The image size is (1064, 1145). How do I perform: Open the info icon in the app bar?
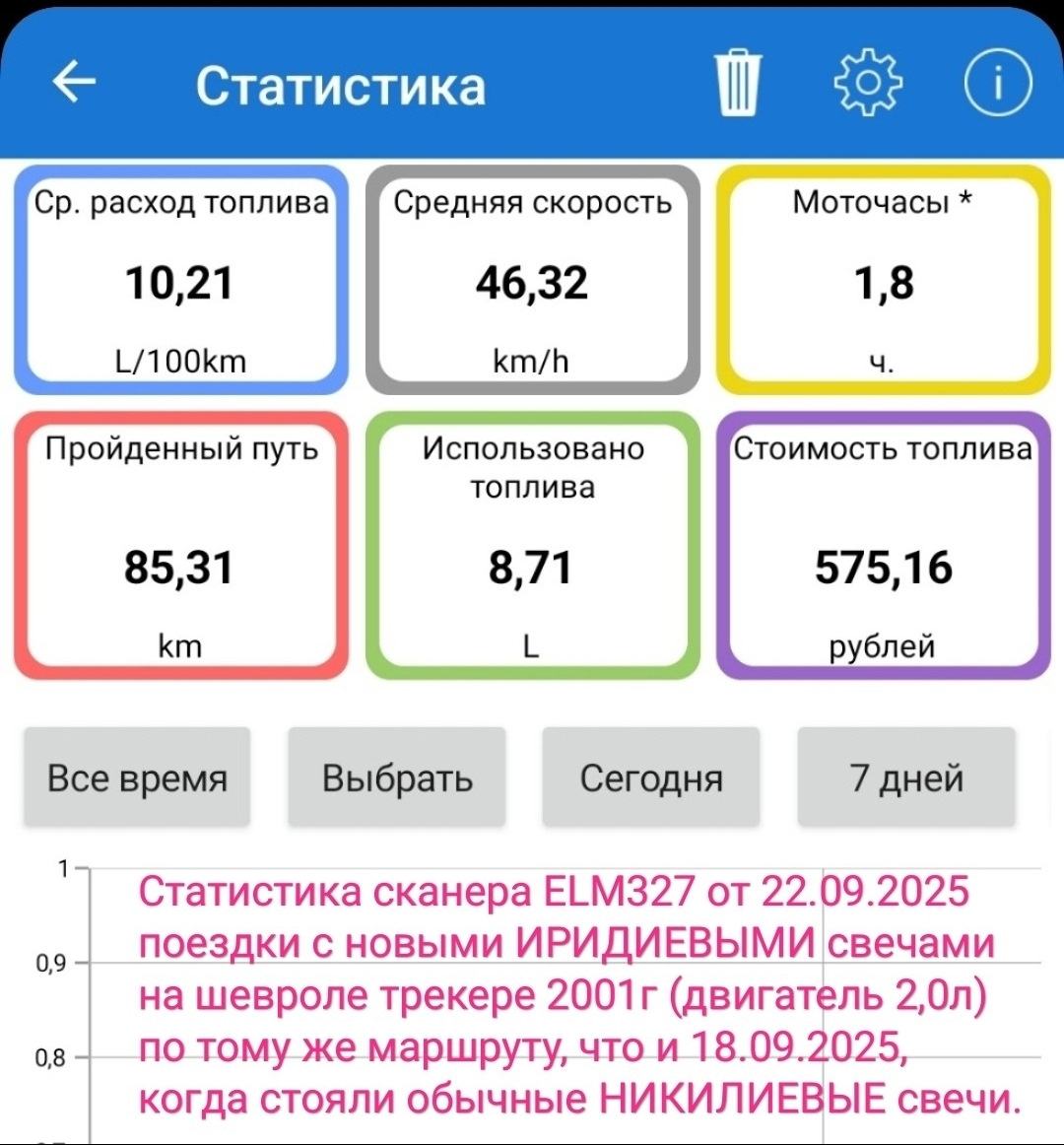pyautogui.click(x=997, y=83)
